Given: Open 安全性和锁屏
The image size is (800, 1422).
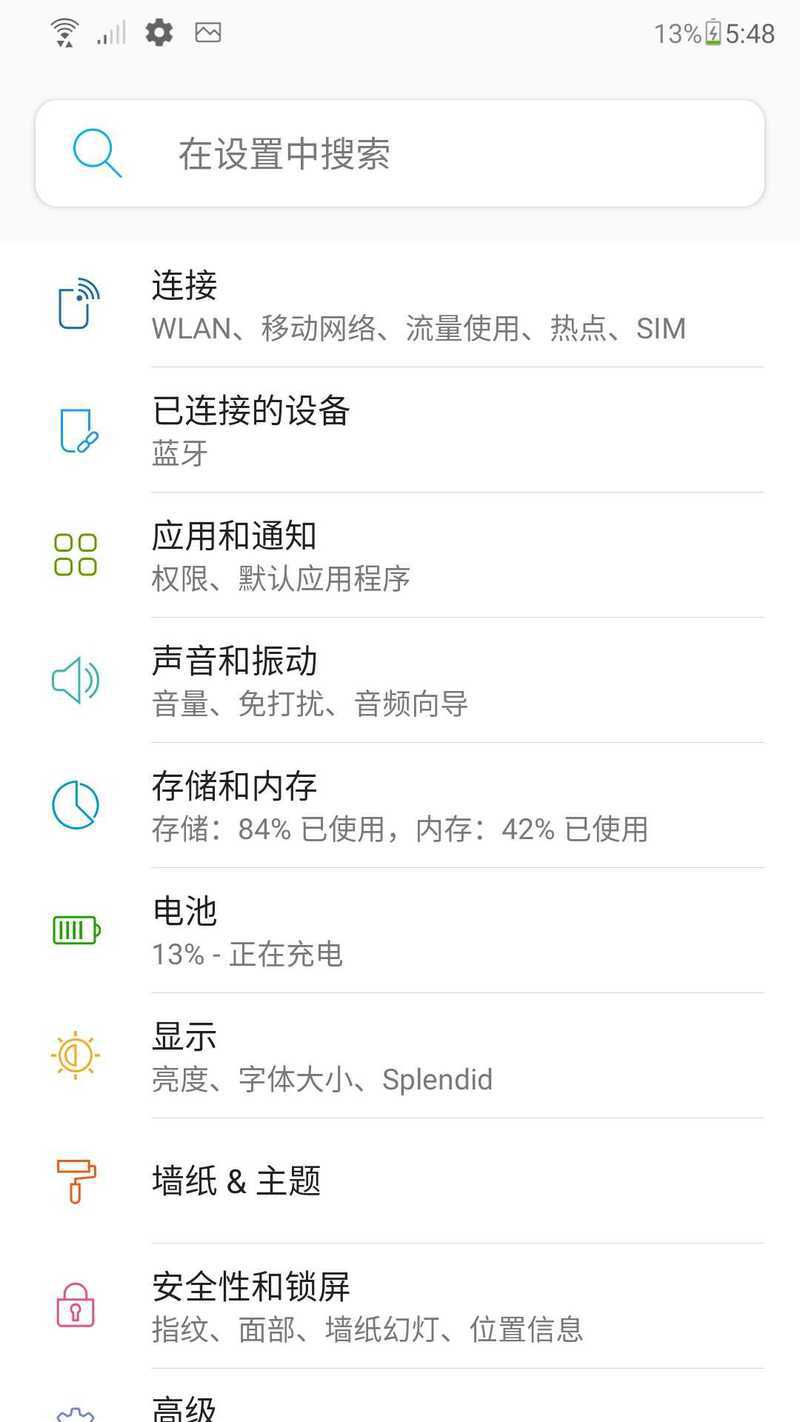Looking at the screenshot, I should coord(400,1306).
